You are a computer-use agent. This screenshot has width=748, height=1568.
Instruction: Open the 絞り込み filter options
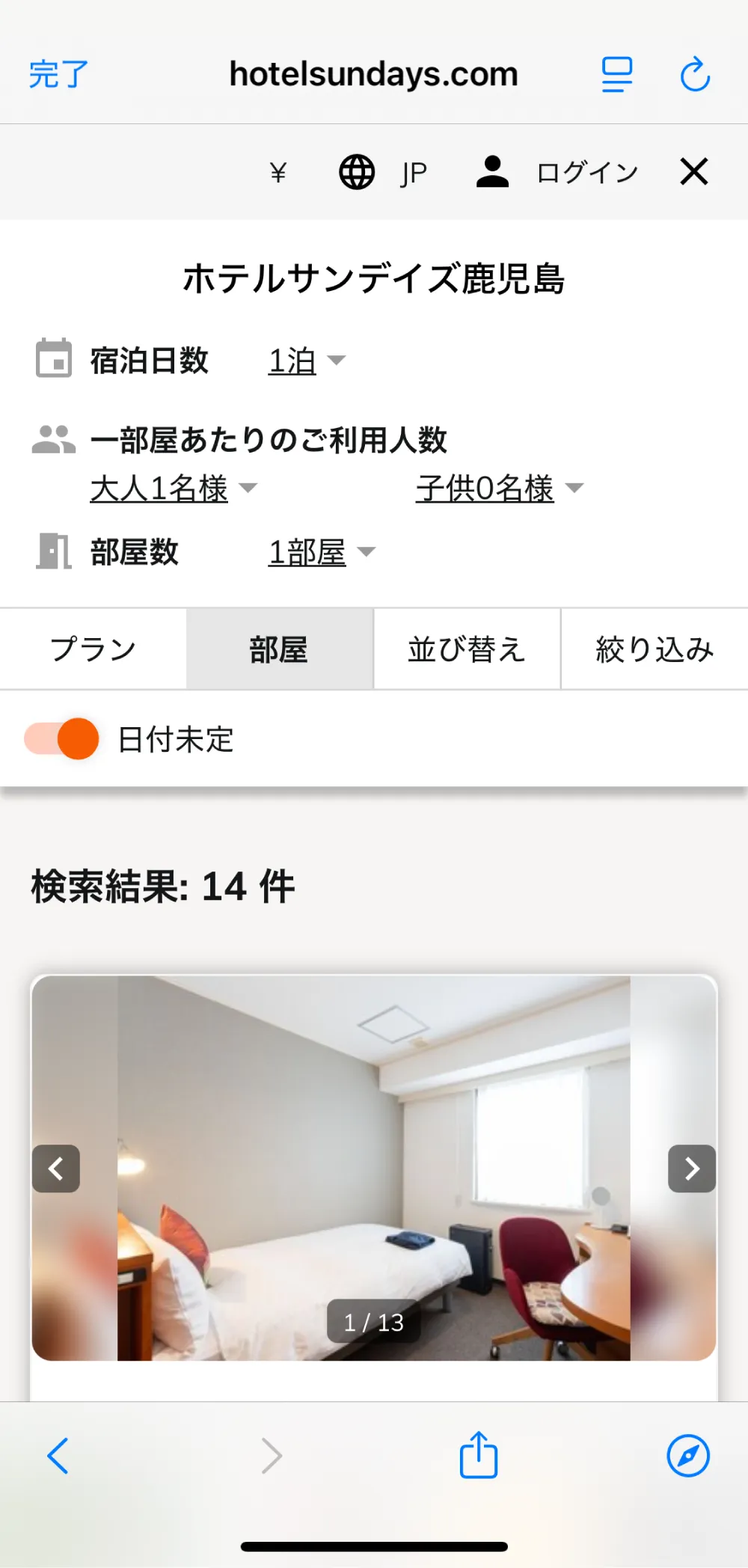(x=654, y=649)
